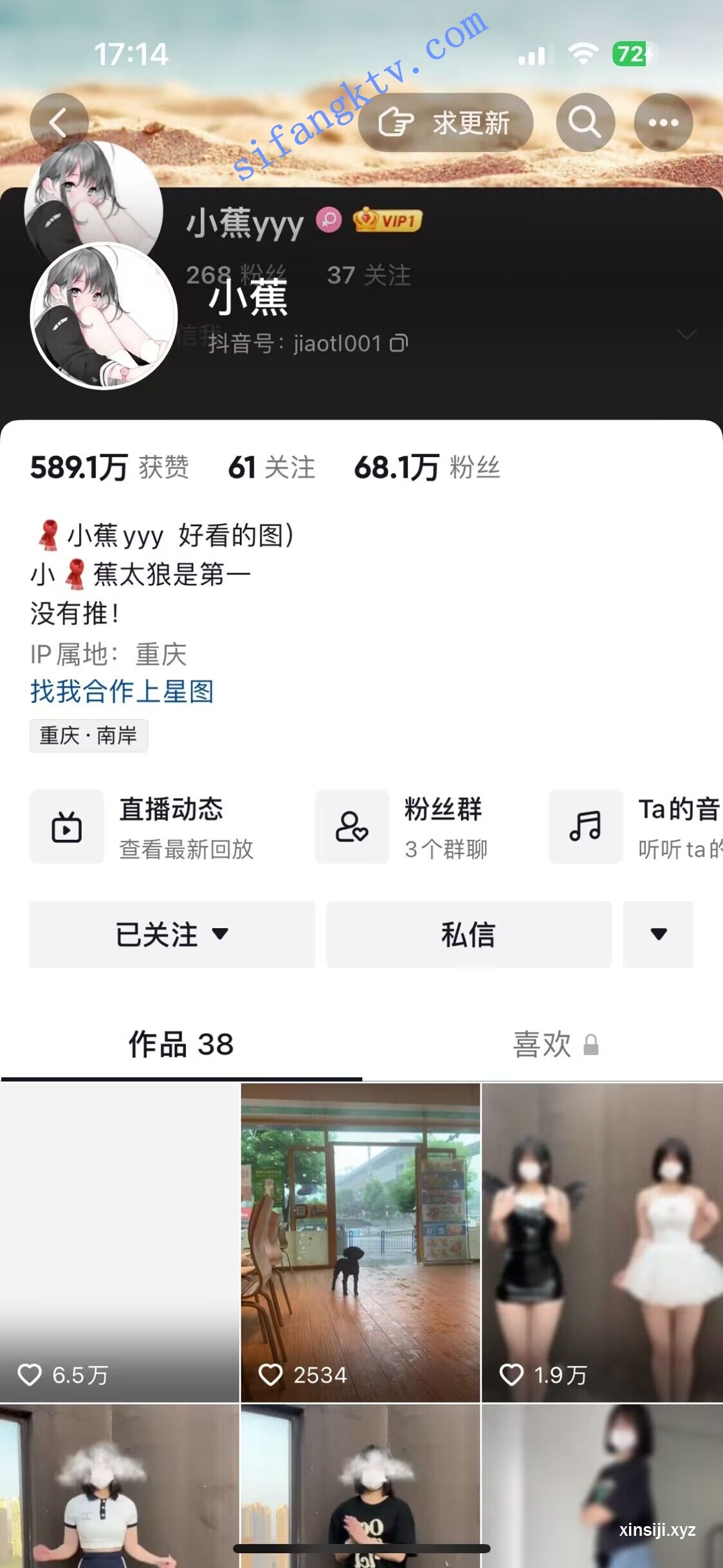Open 直播动态 live replay icon
Image resolution: width=723 pixels, height=1568 pixels.
click(66, 827)
